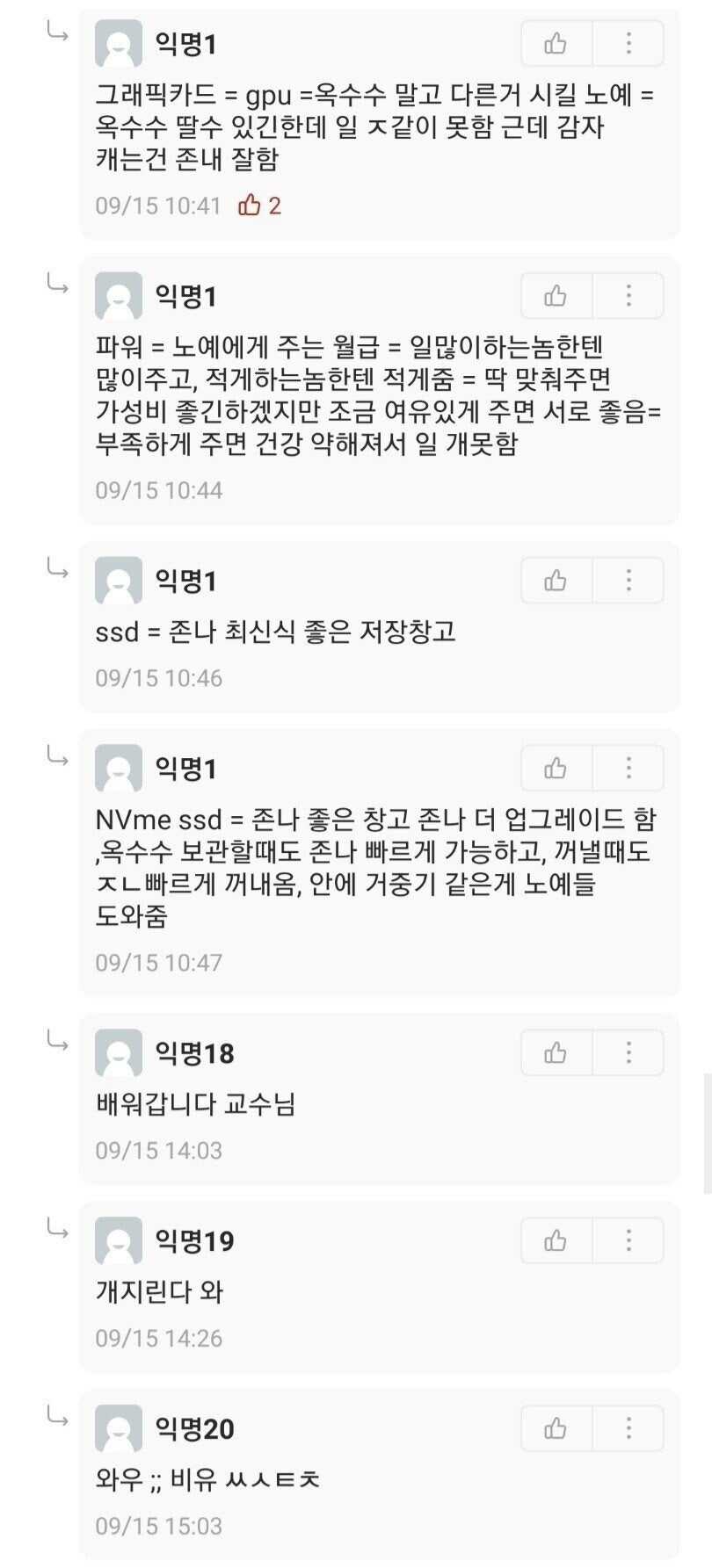712x1568 pixels.
Task: Open more options on 익명18's comment
Action: [628, 1051]
